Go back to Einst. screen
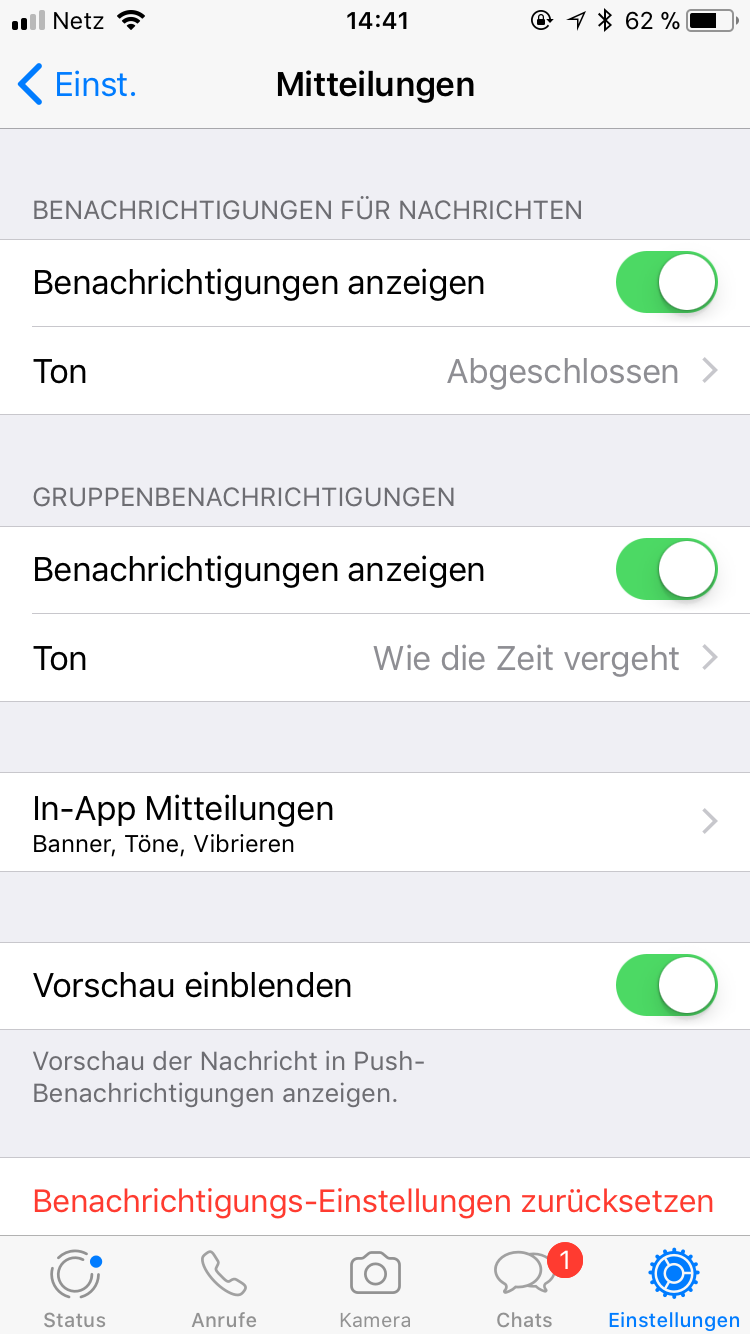 (x=77, y=85)
